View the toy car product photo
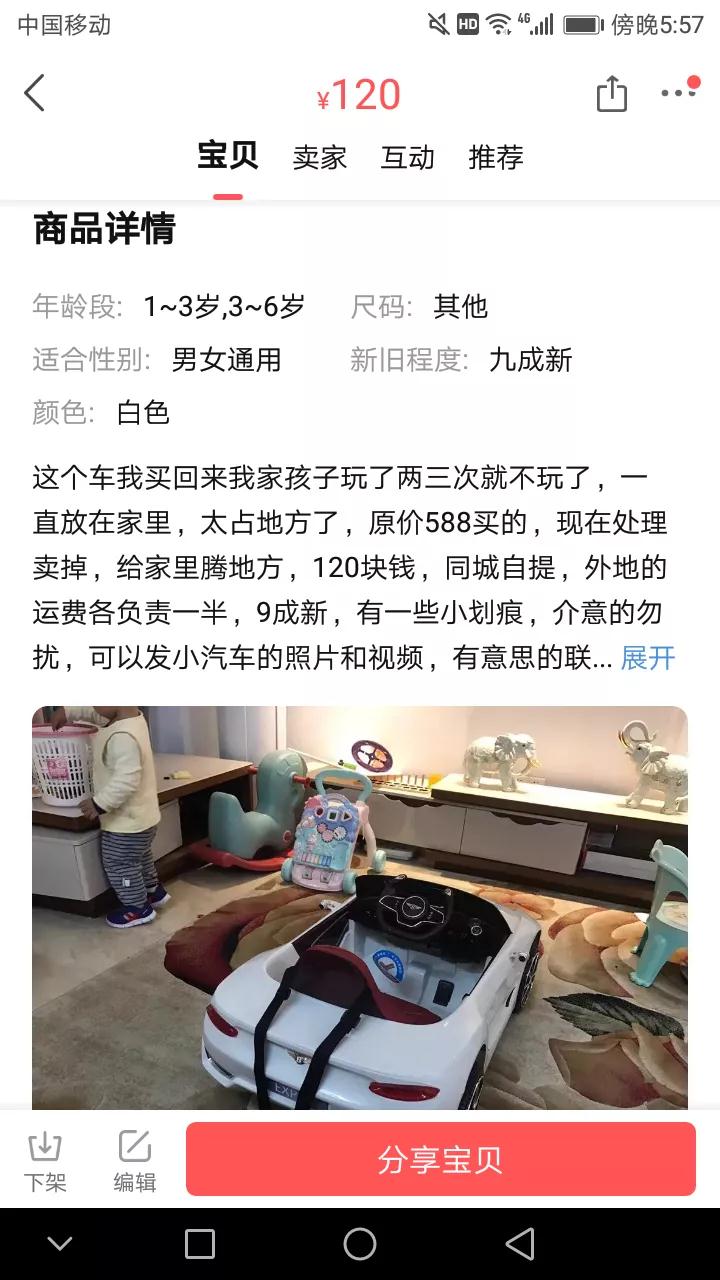 pyautogui.click(x=360, y=906)
